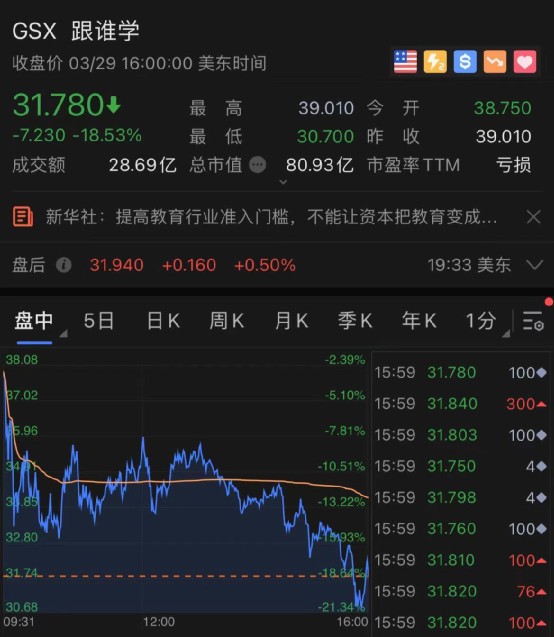Open the 新华社 news headline
Viewport: 554px width, 637px height.
tap(271, 217)
